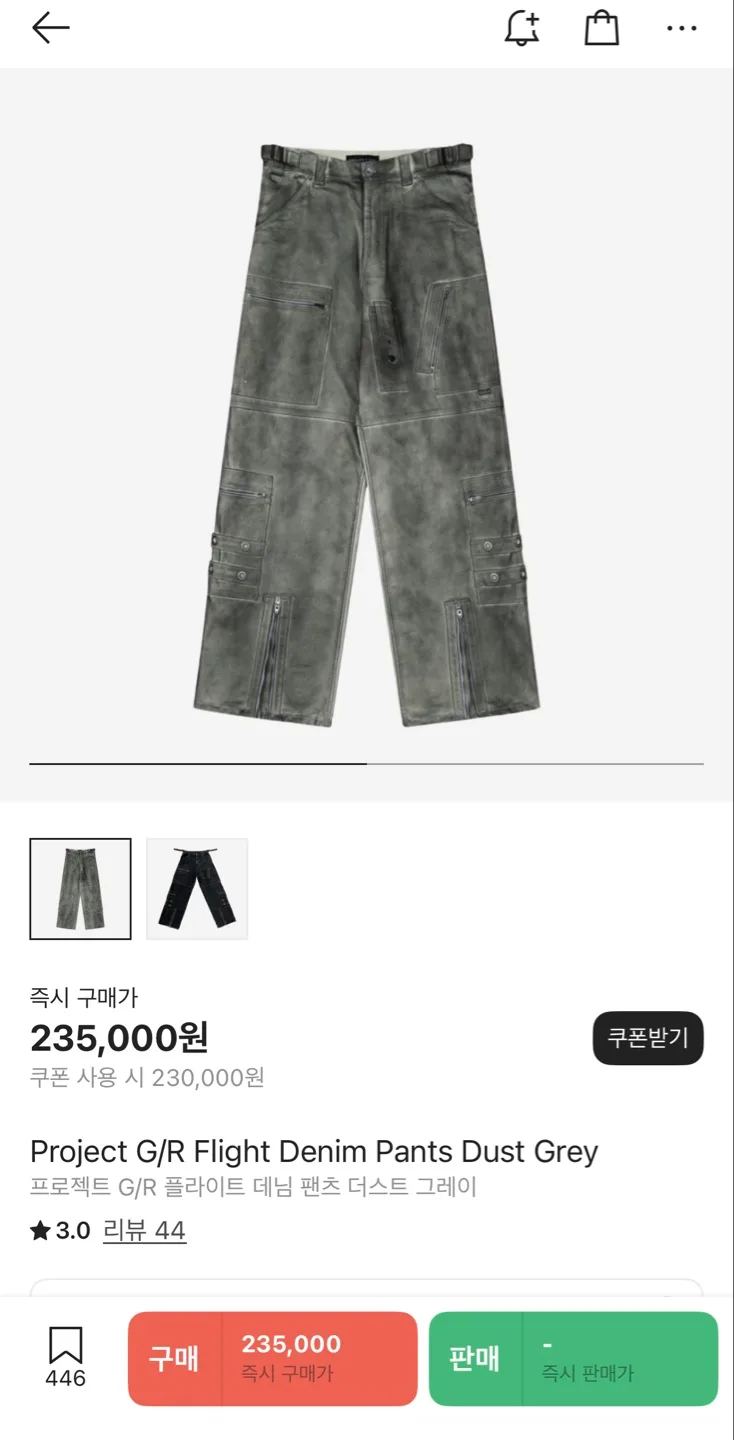
Task: Select the grey pants thumbnail
Action: [80, 889]
